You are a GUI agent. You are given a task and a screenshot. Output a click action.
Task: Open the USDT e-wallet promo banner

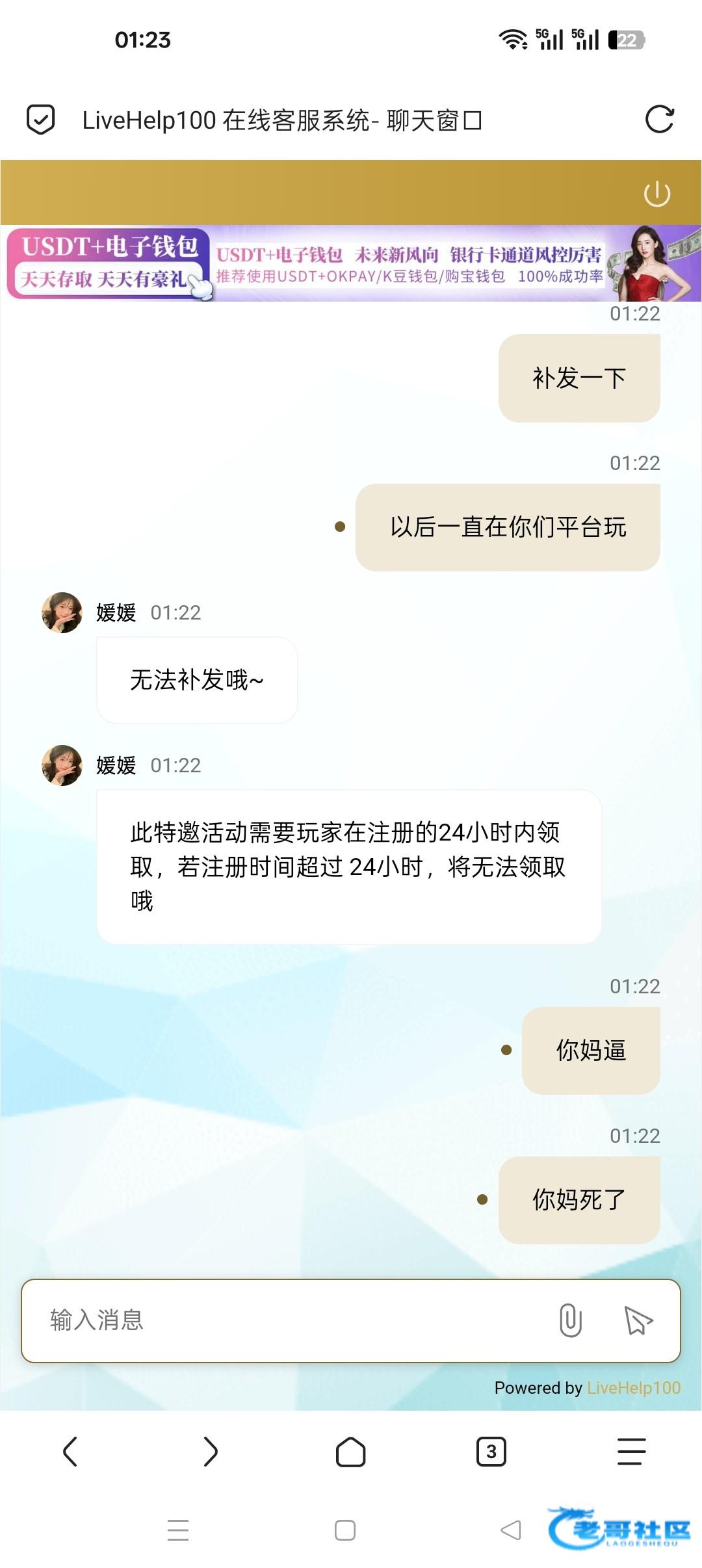click(x=351, y=264)
